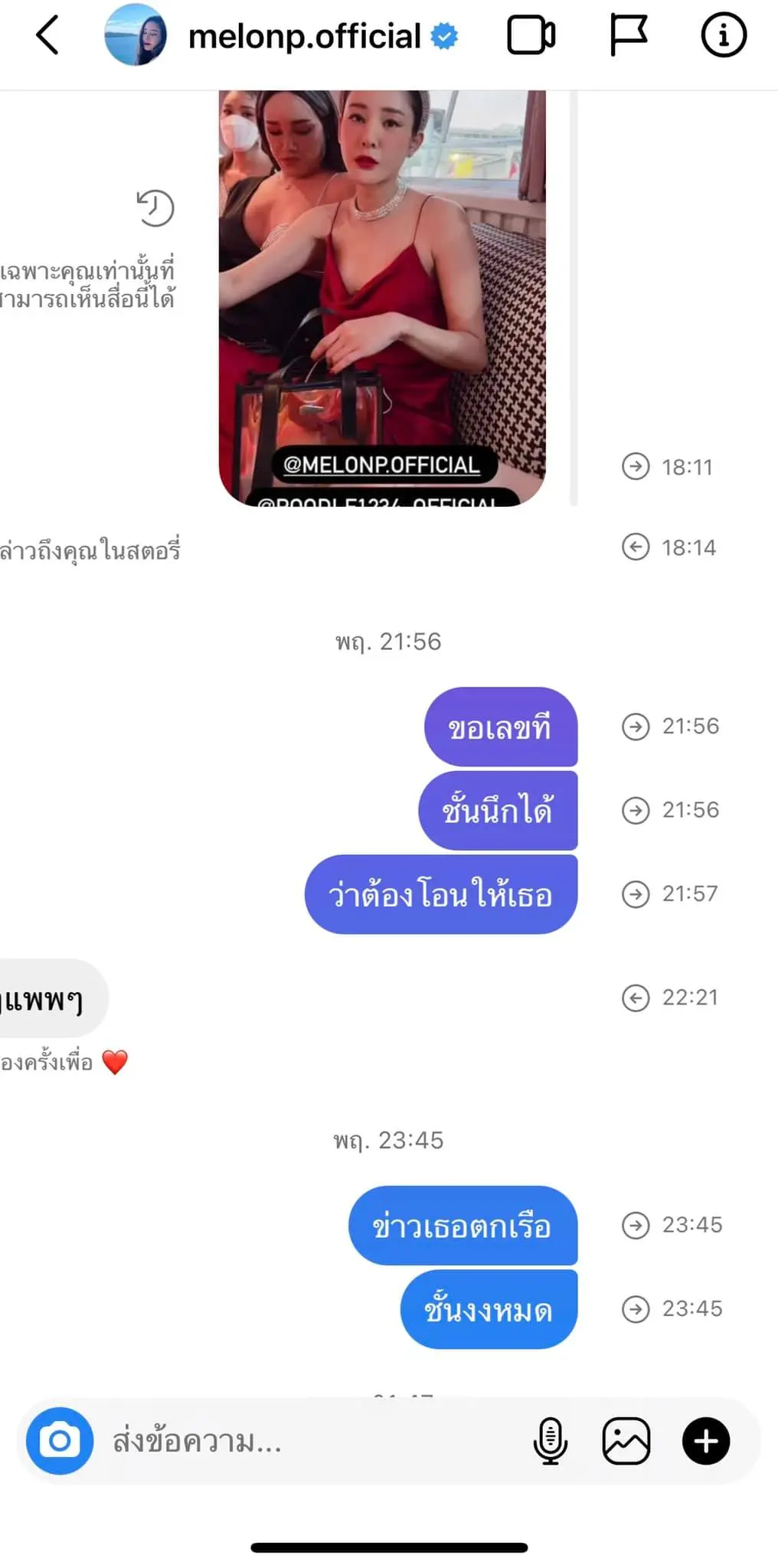The image size is (778, 1568).
Task: Focus the ส่งข้อความ message field
Action: (306, 1441)
